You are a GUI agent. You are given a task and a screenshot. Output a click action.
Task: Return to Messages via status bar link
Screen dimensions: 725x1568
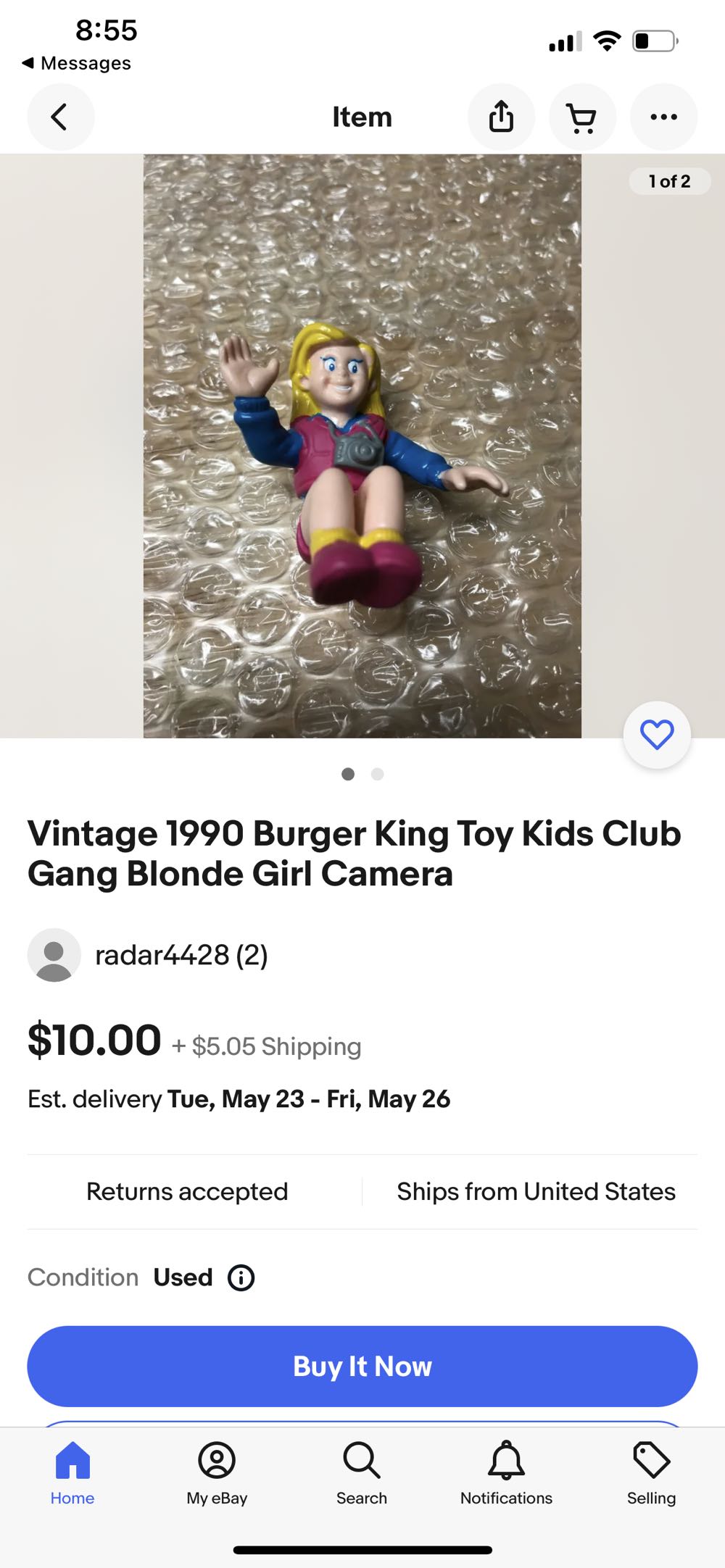77,63
